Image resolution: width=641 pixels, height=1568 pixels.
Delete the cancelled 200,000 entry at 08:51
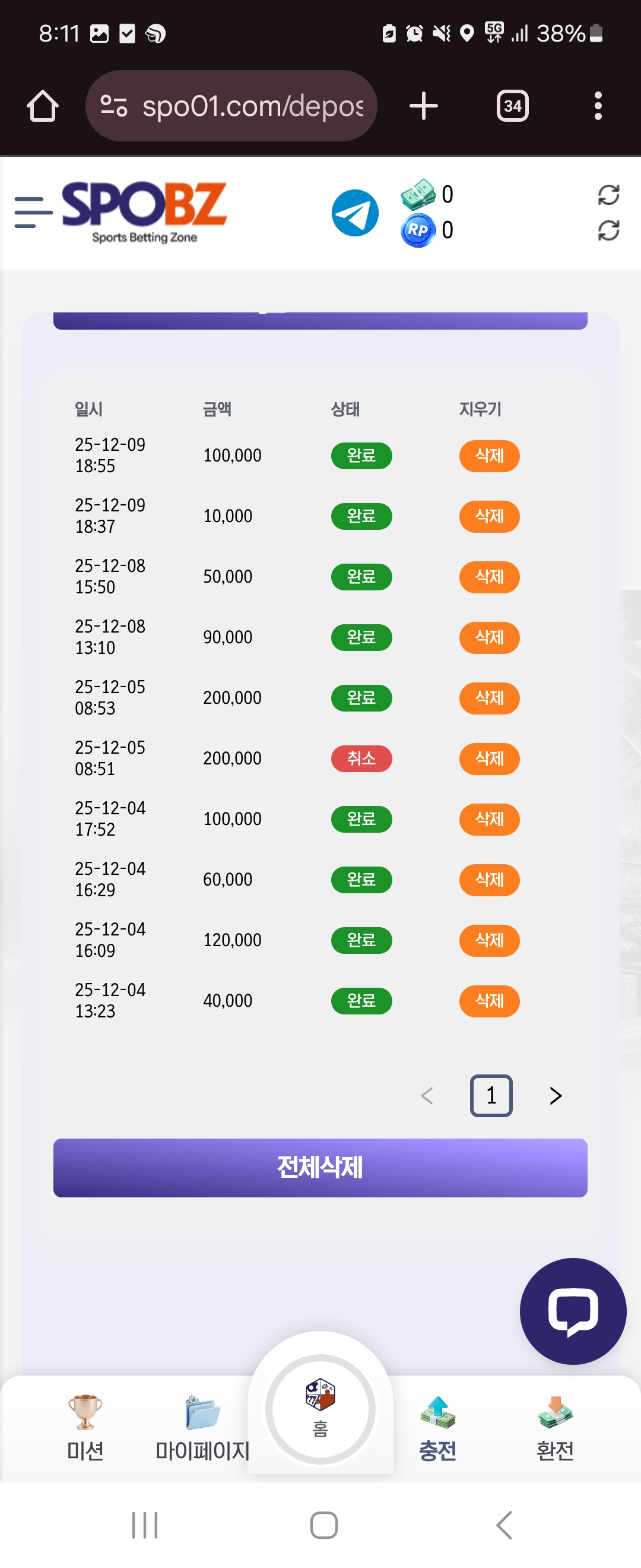coord(489,758)
